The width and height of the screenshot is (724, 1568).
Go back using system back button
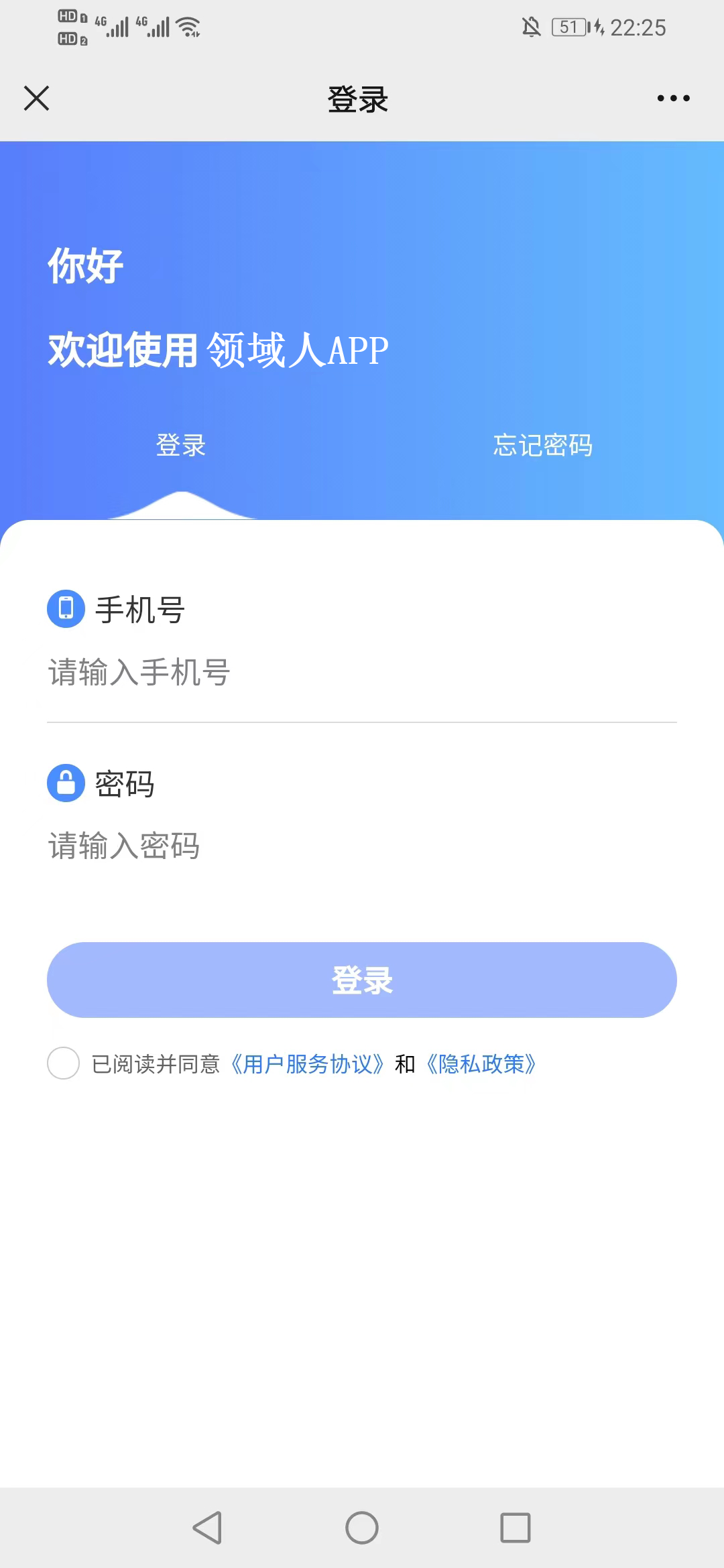[x=207, y=1528]
